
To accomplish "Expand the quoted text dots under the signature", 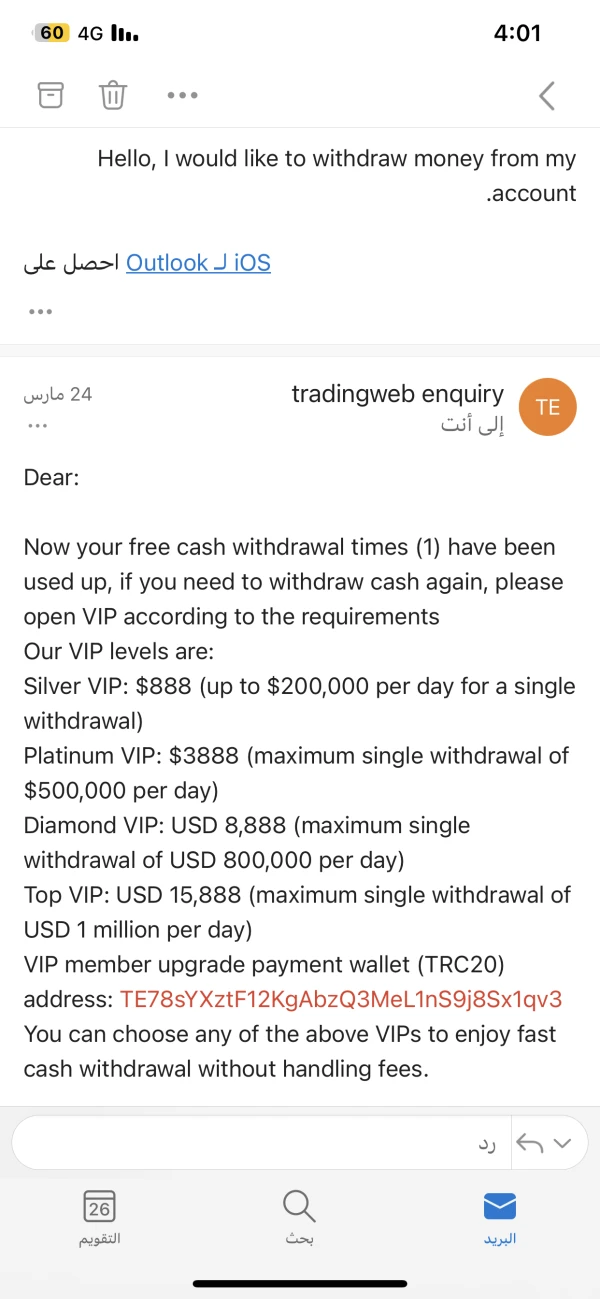I will 40,311.
